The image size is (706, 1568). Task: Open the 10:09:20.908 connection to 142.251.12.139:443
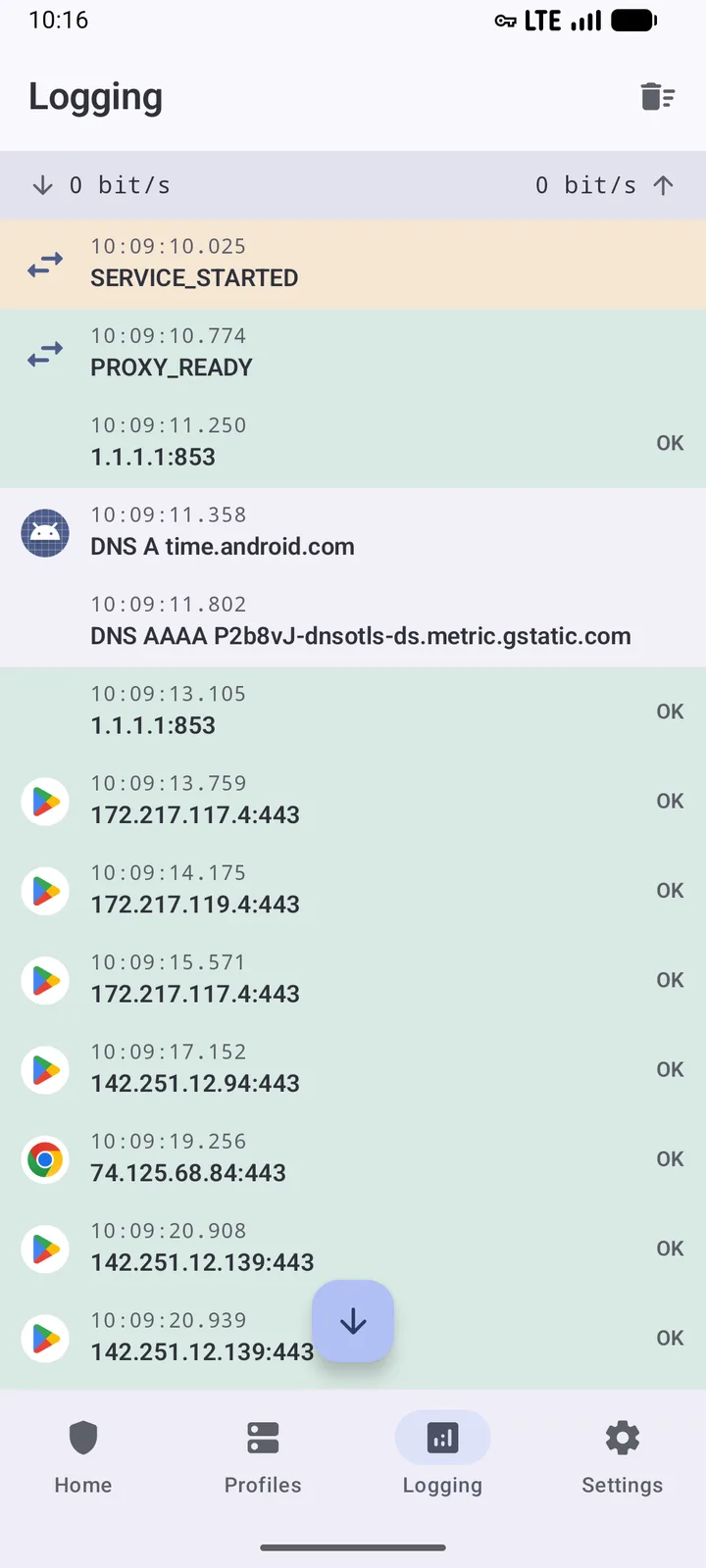tap(353, 1249)
